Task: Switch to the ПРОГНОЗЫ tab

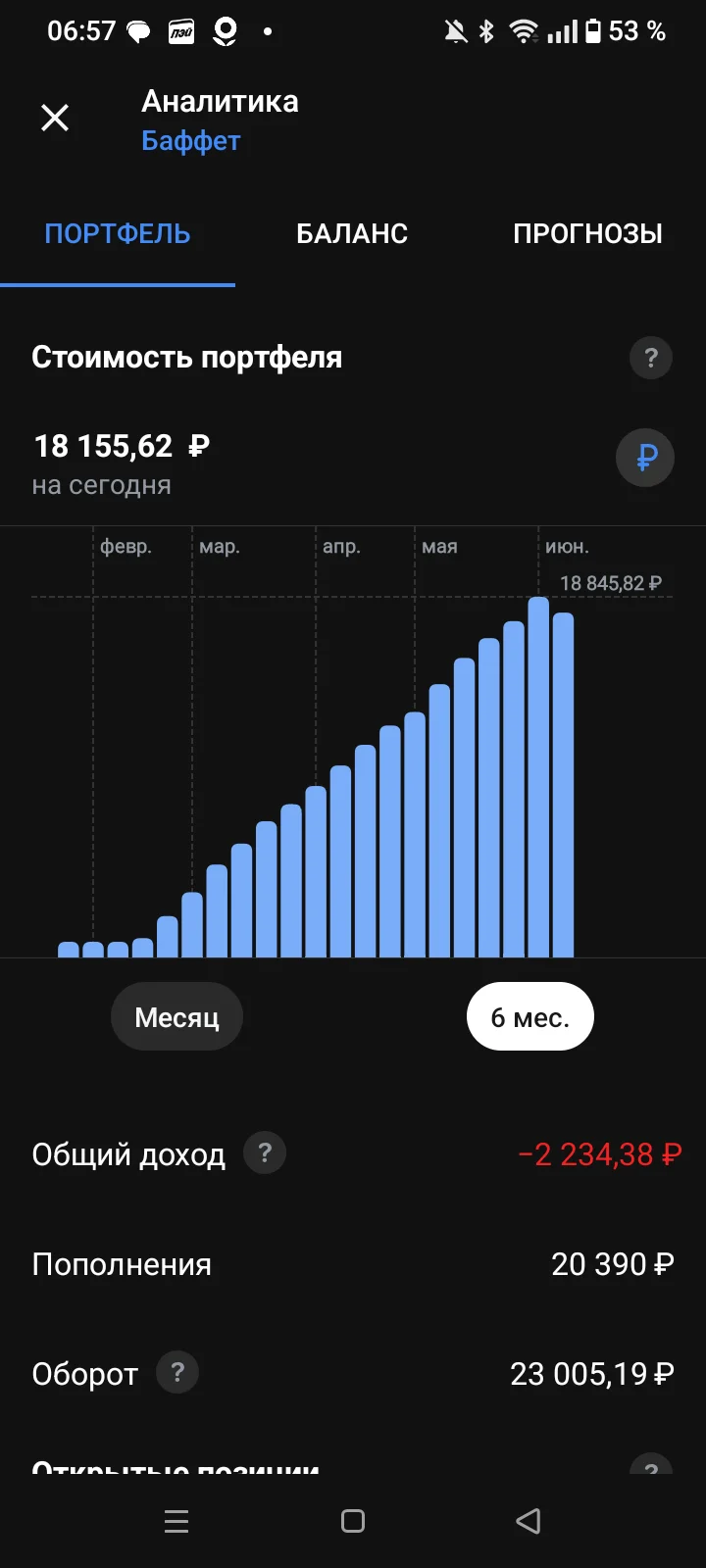Action: click(587, 233)
